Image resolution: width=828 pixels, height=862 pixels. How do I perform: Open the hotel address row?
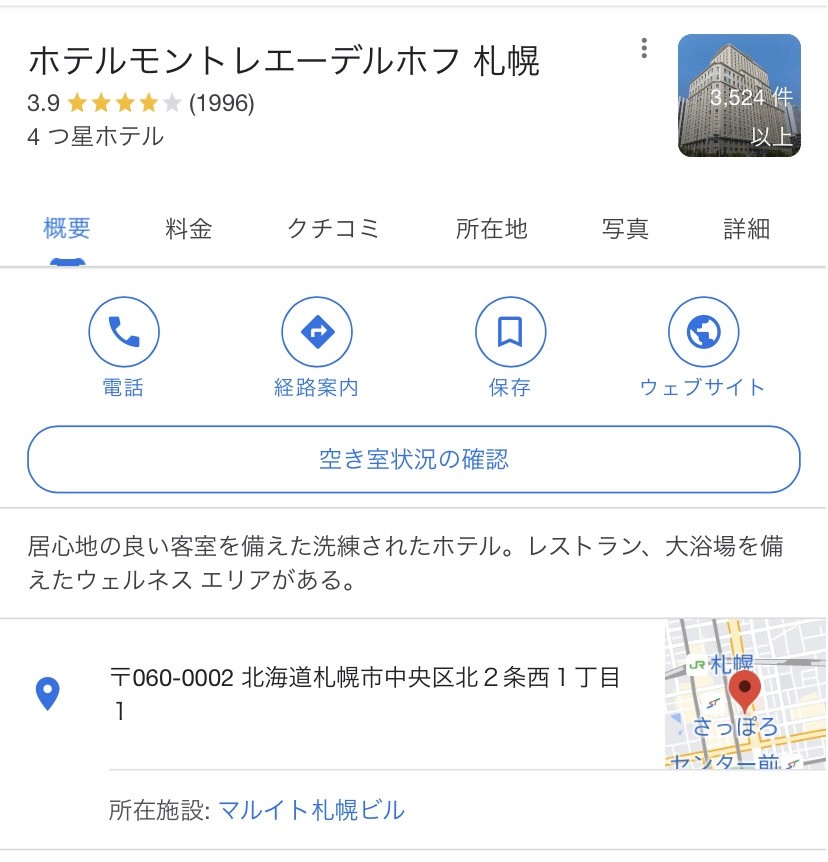(x=365, y=693)
